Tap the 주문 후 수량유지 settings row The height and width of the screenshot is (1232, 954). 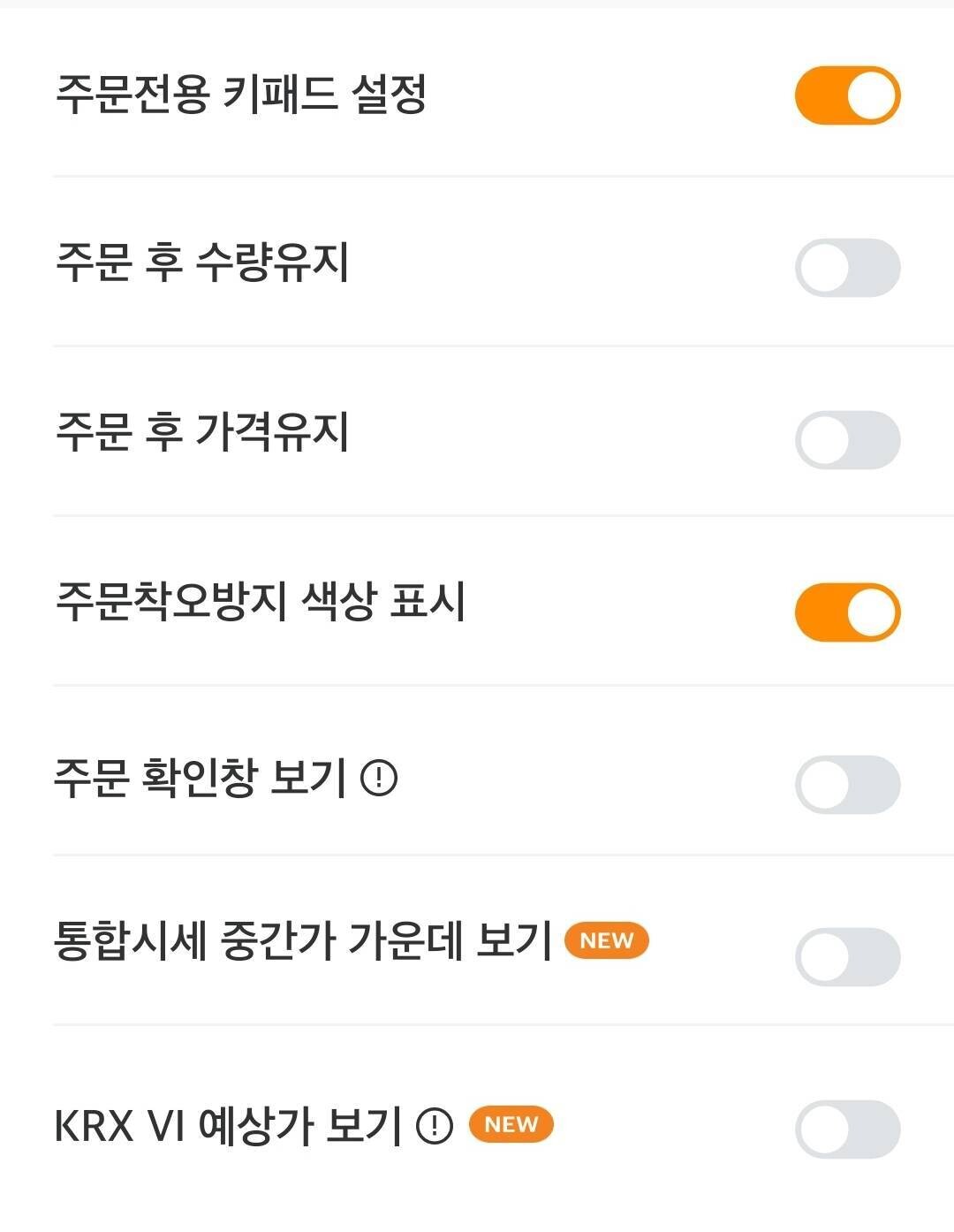pos(477,265)
